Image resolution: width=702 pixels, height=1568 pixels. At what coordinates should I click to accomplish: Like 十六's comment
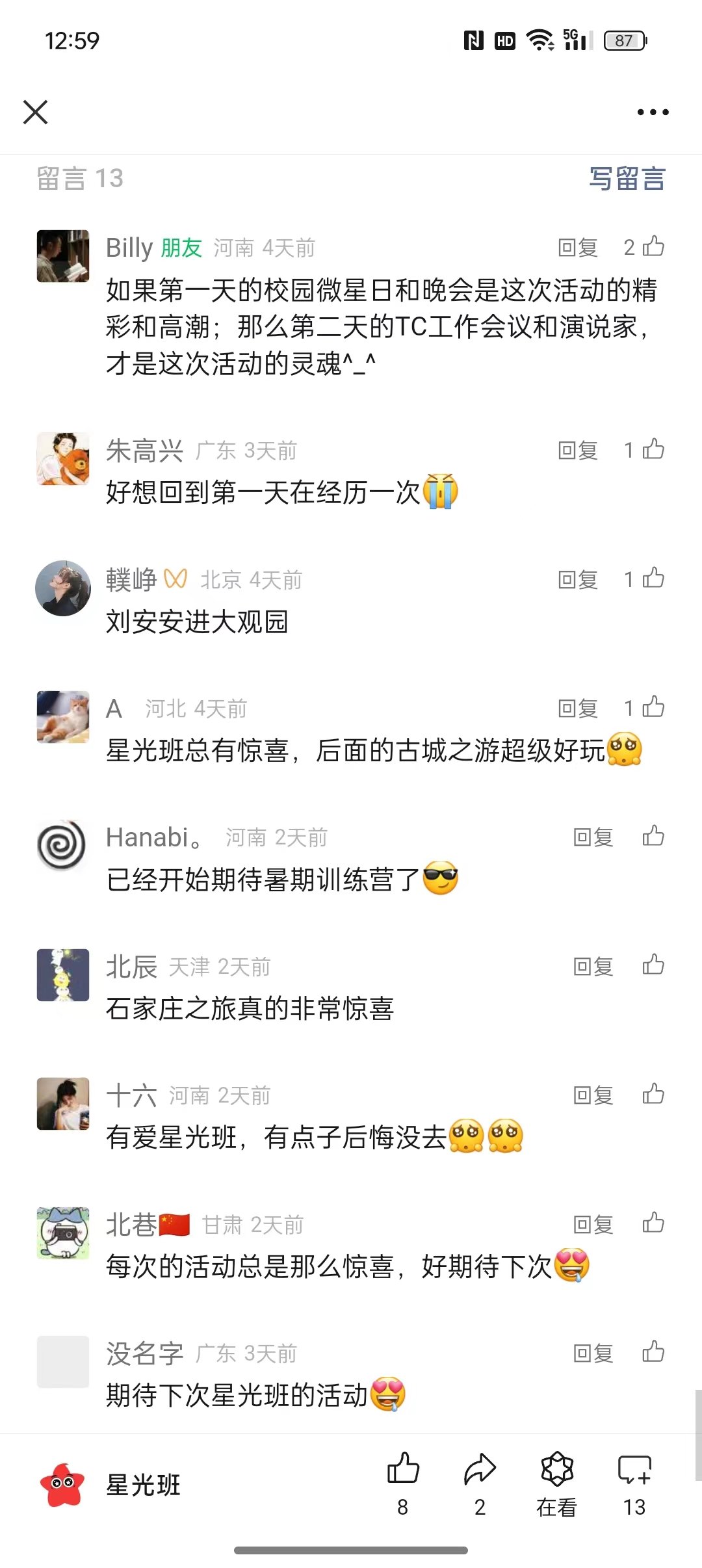point(653,1095)
